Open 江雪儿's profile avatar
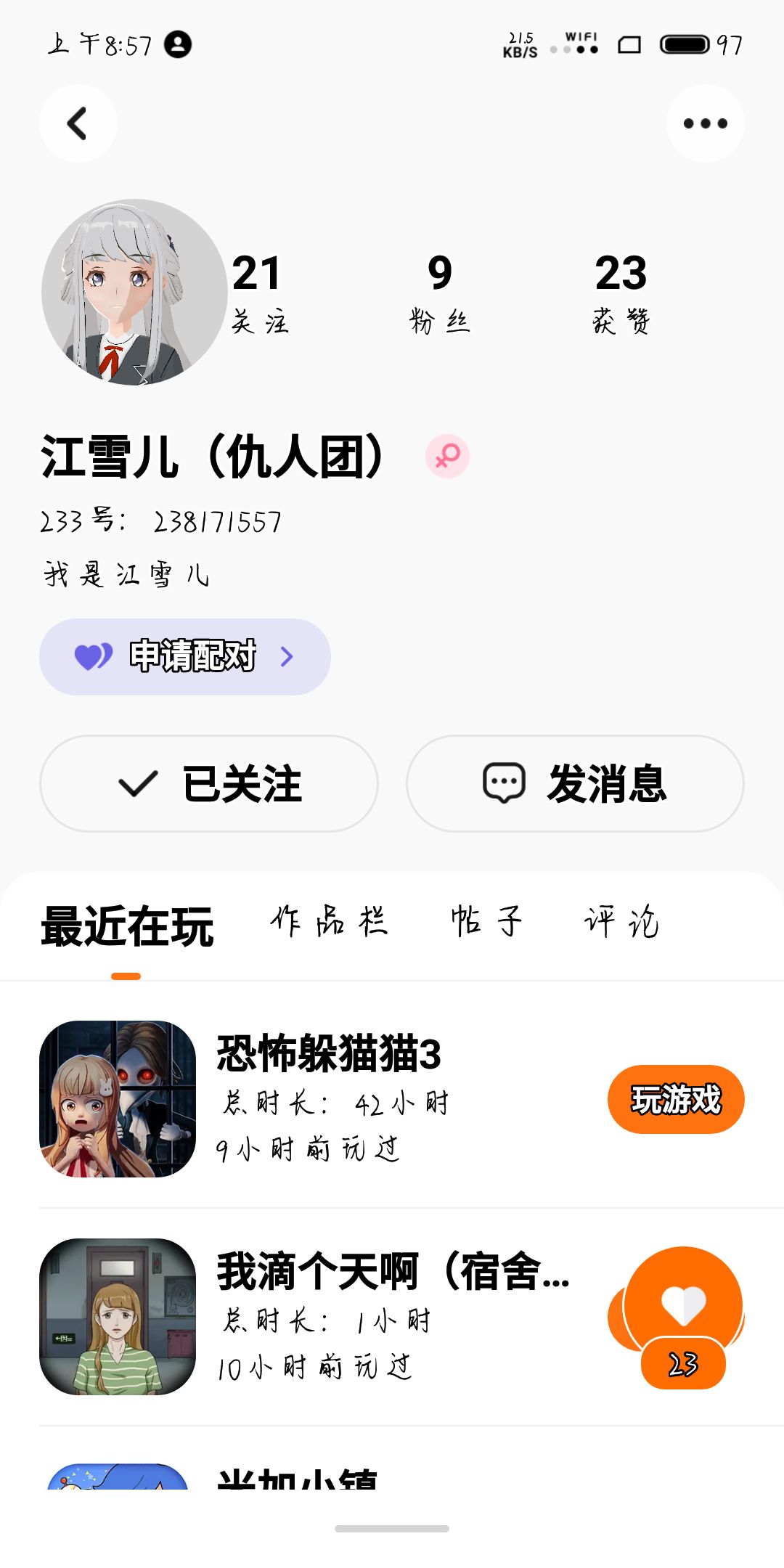 pos(134,292)
